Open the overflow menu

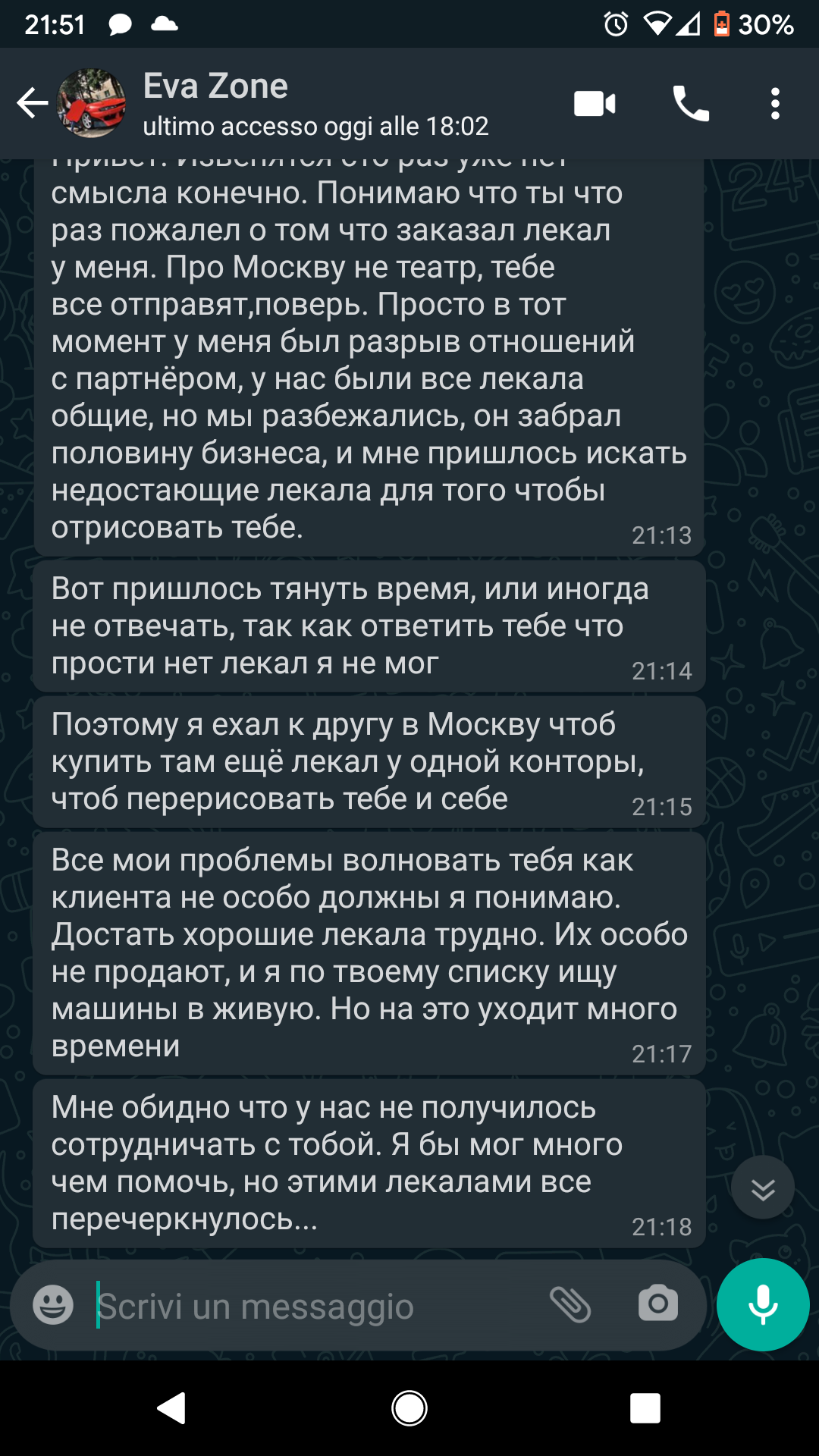pyautogui.click(x=775, y=103)
